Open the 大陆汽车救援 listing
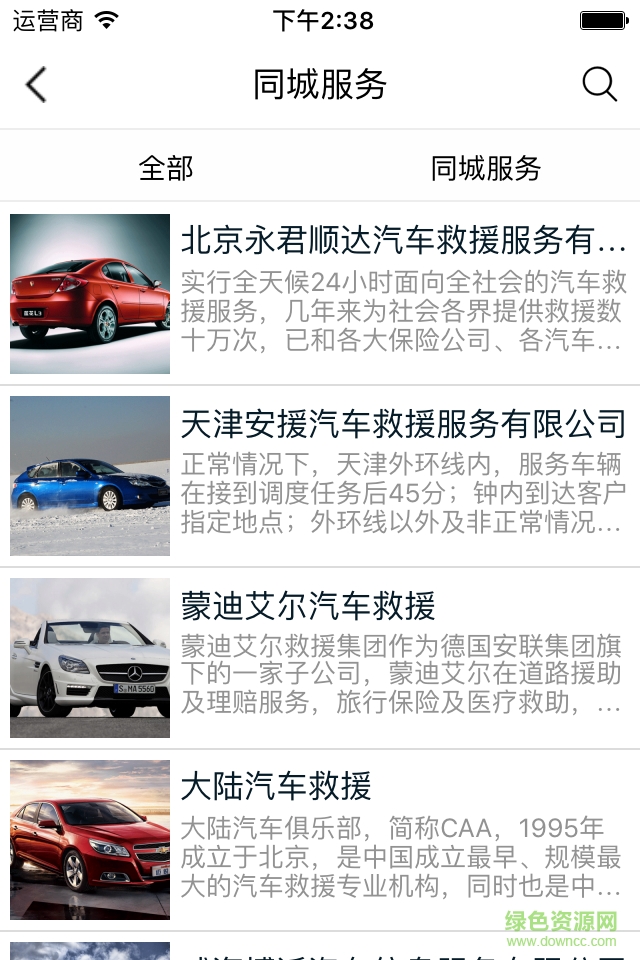Viewport: 640px width, 960px height. [x=276, y=786]
